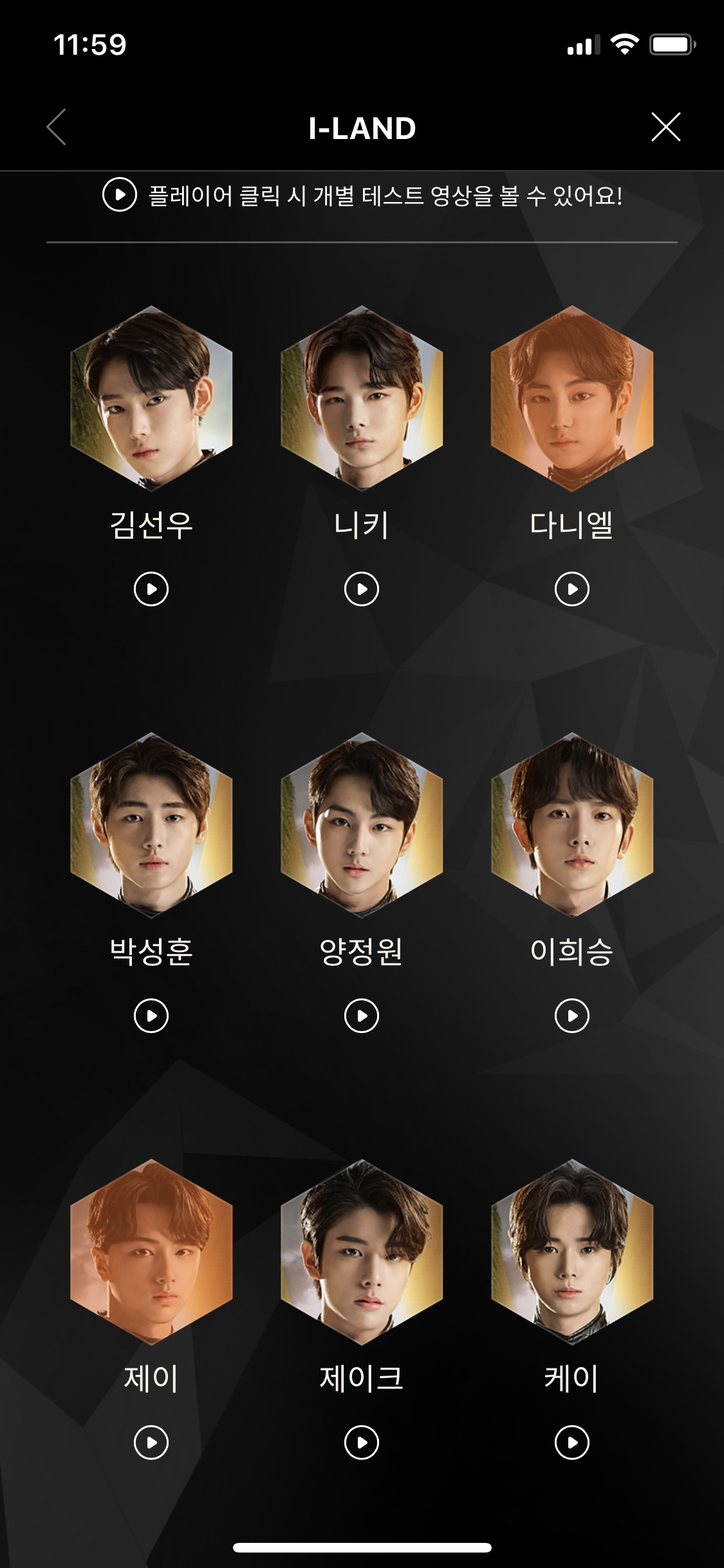Viewport: 724px width, 1568px height.
Task: Play 제이크's test video
Action: pos(362,1442)
